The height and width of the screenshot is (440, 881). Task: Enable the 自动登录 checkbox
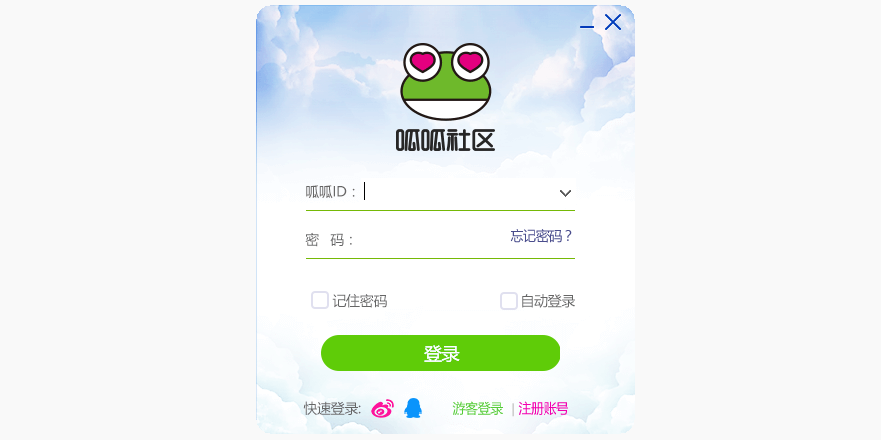click(x=509, y=301)
